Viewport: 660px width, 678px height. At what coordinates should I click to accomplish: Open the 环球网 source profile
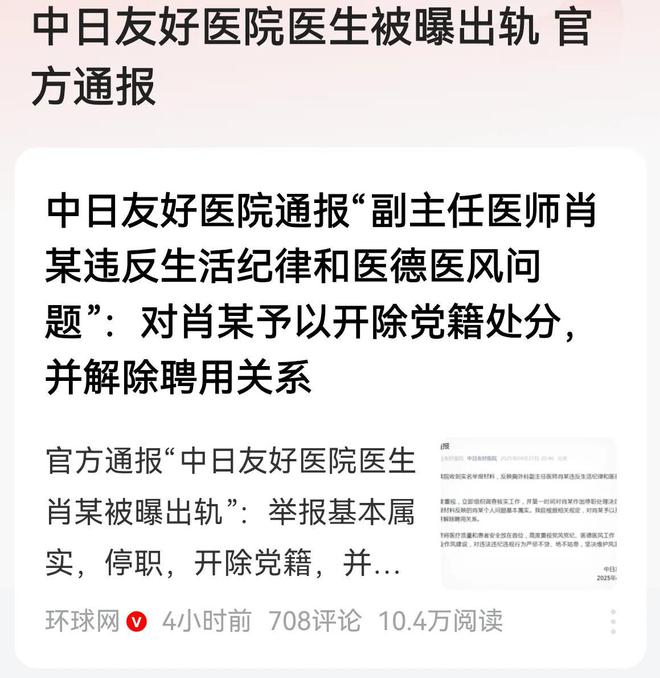point(84,620)
